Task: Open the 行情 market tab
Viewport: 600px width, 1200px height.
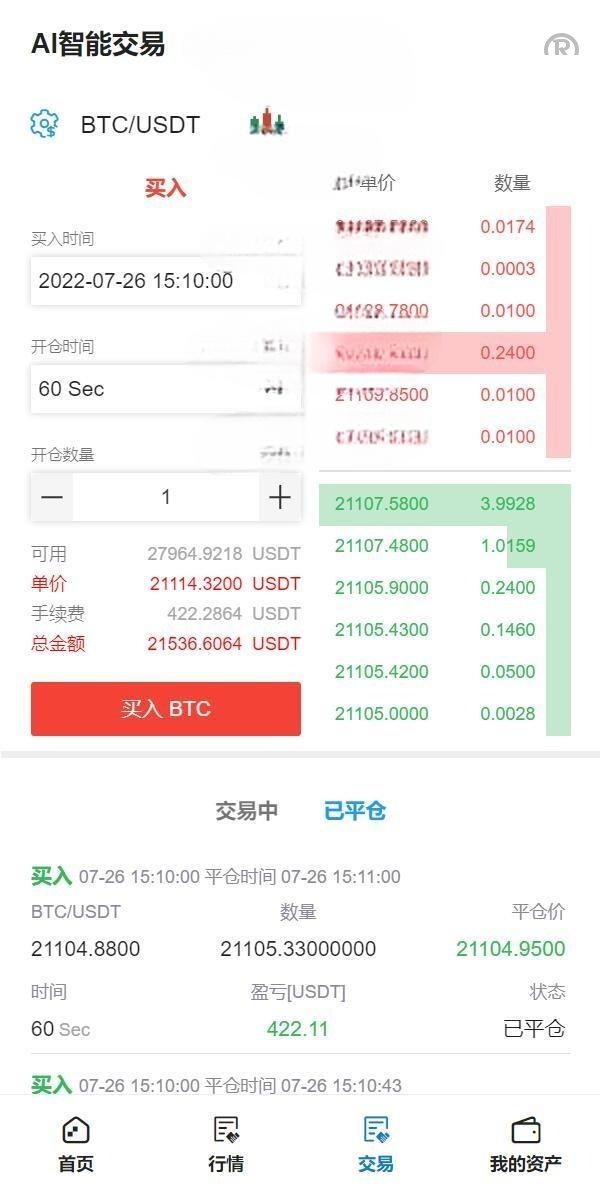Action: pos(226,1146)
